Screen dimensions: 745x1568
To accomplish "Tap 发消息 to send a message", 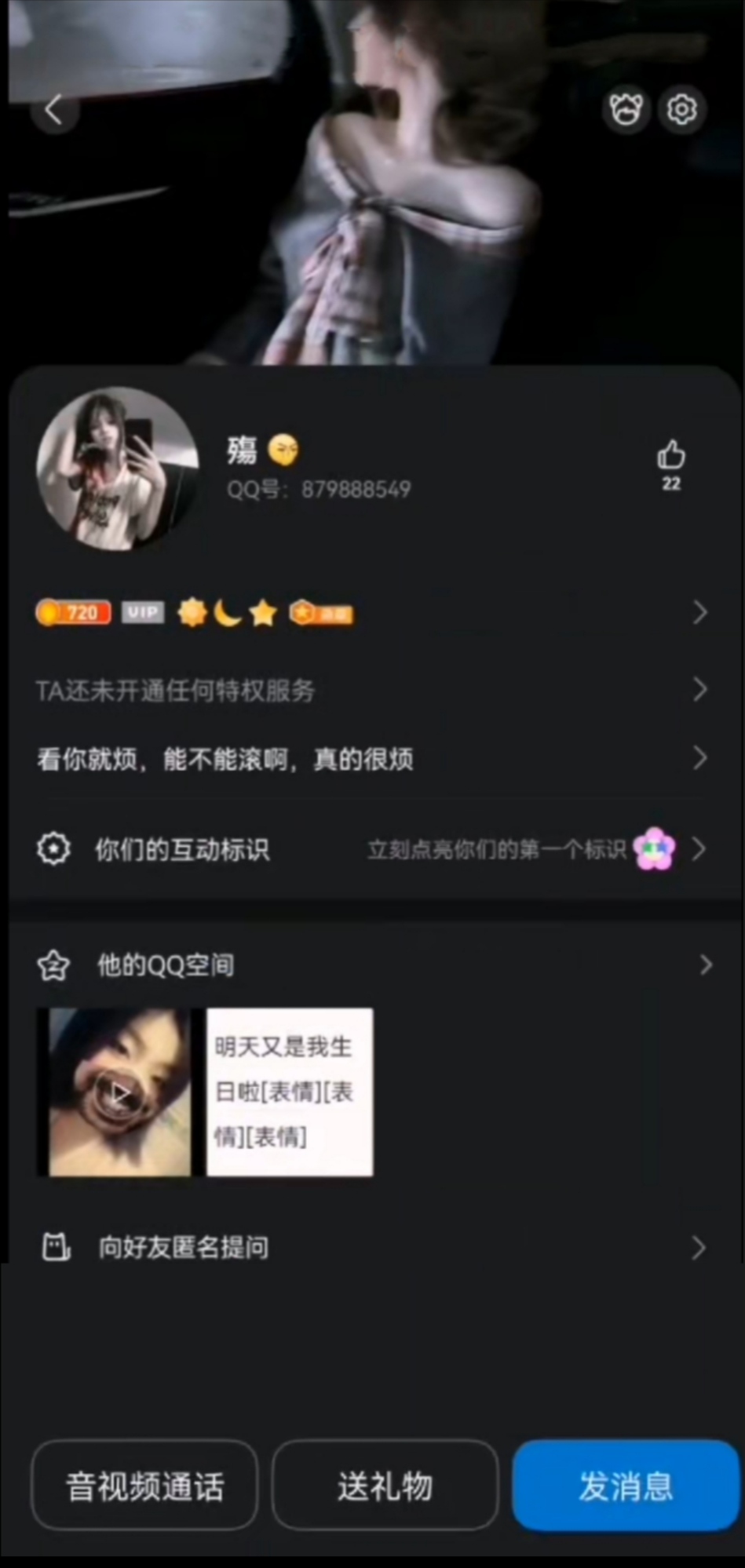I will coord(626,1486).
